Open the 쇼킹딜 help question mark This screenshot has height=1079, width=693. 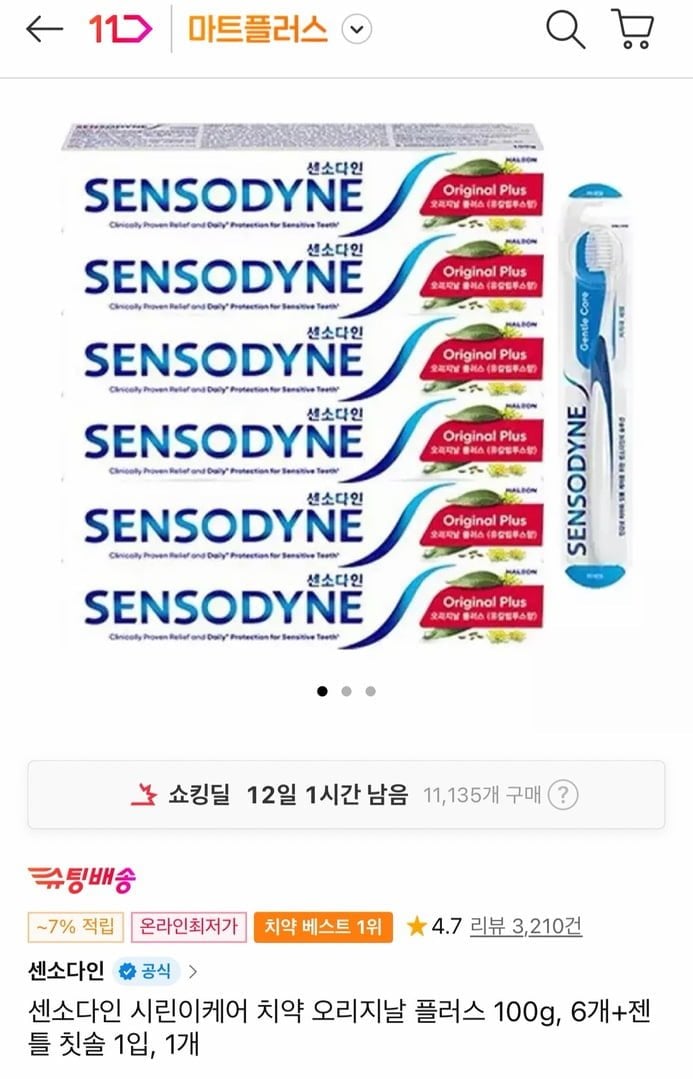coord(565,795)
